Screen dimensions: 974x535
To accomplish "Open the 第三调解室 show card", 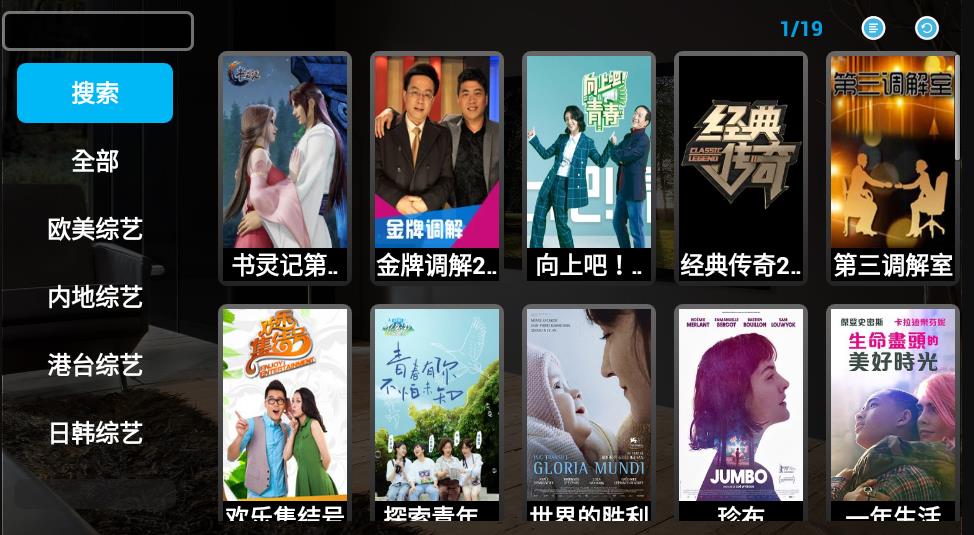I will pos(893,167).
